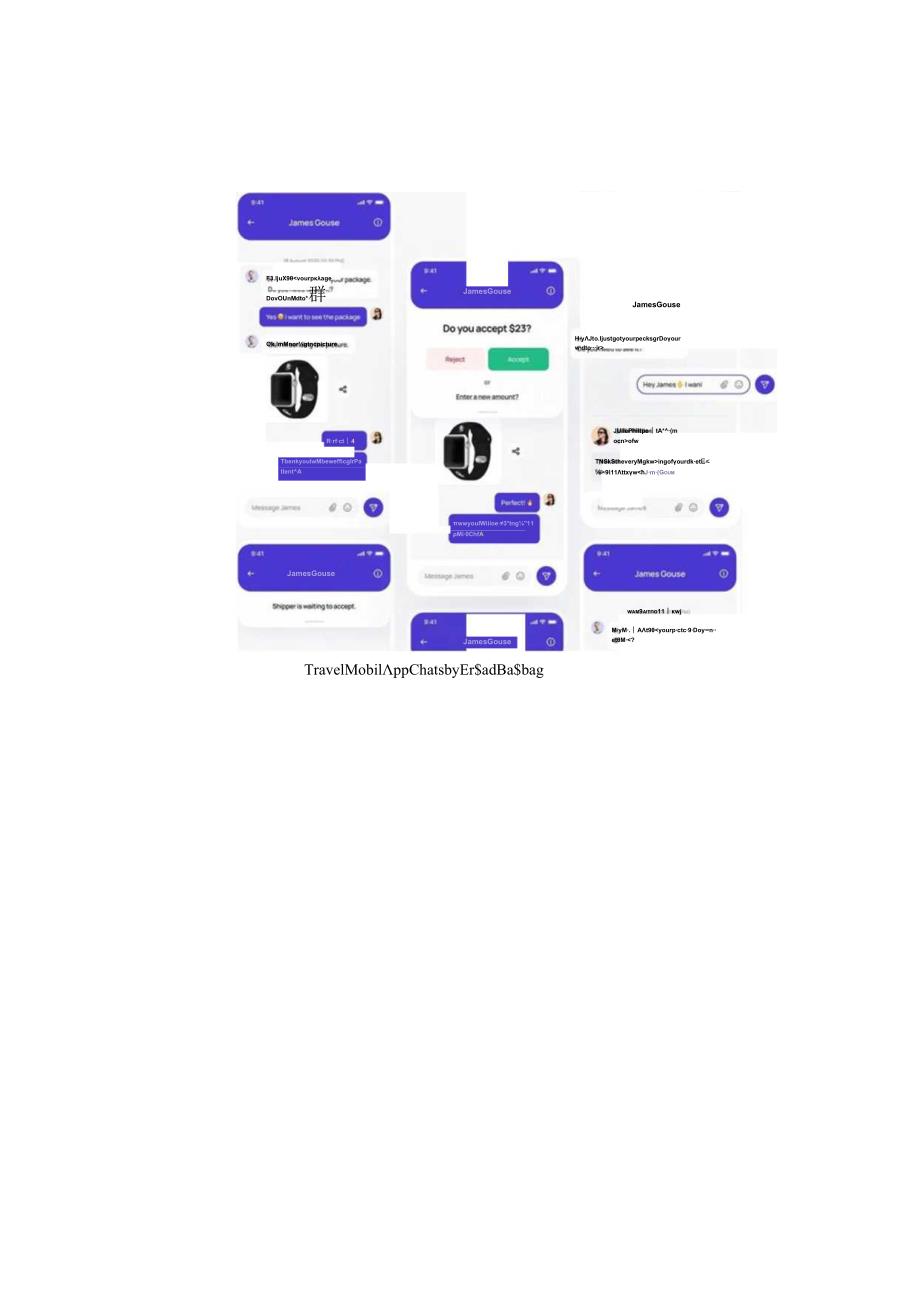This screenshot has height=1301, width=920.
Task: Open the Enter a new amount link
Action: pyautogui.click(x=487, y=395)
